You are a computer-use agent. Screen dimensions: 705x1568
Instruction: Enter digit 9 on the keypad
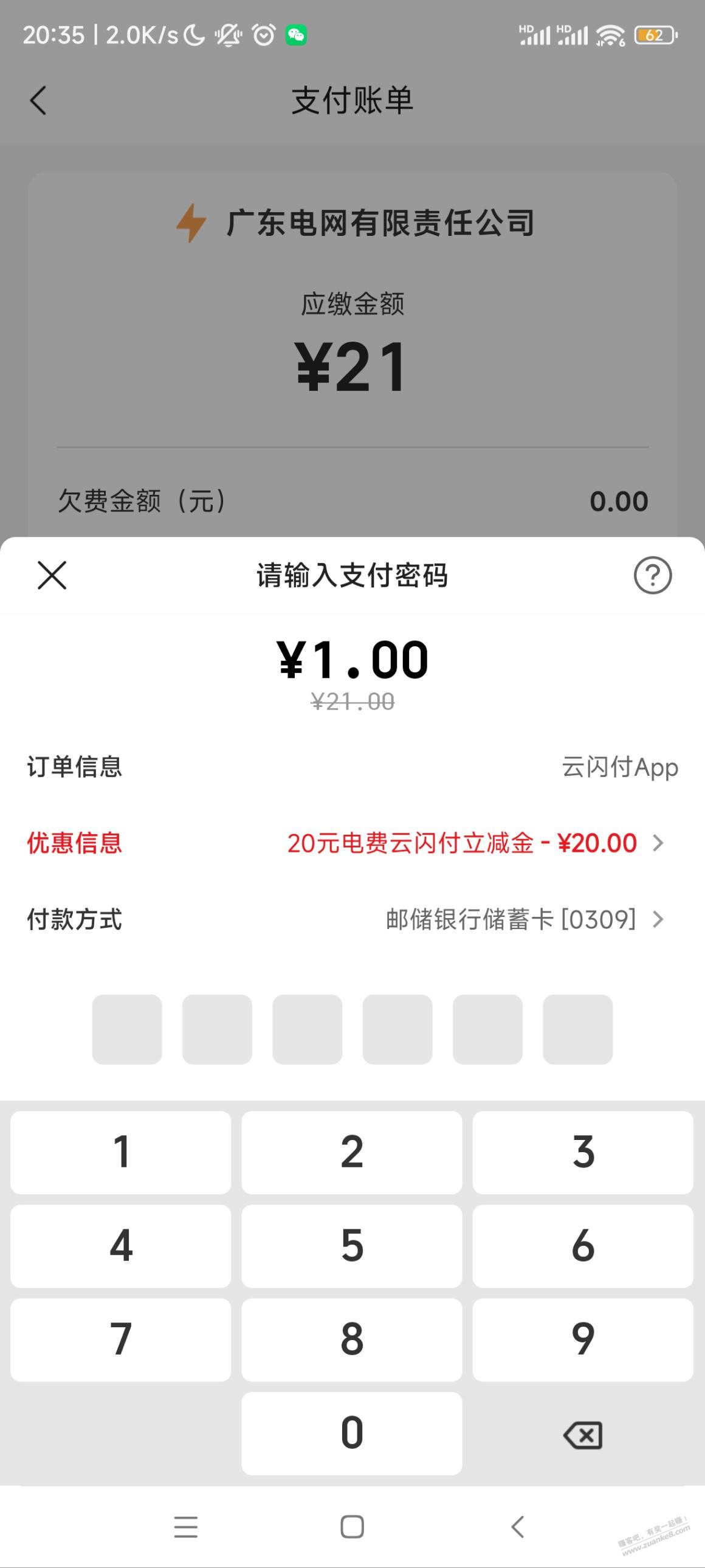pyautogui.click(x=583, y=1340)
